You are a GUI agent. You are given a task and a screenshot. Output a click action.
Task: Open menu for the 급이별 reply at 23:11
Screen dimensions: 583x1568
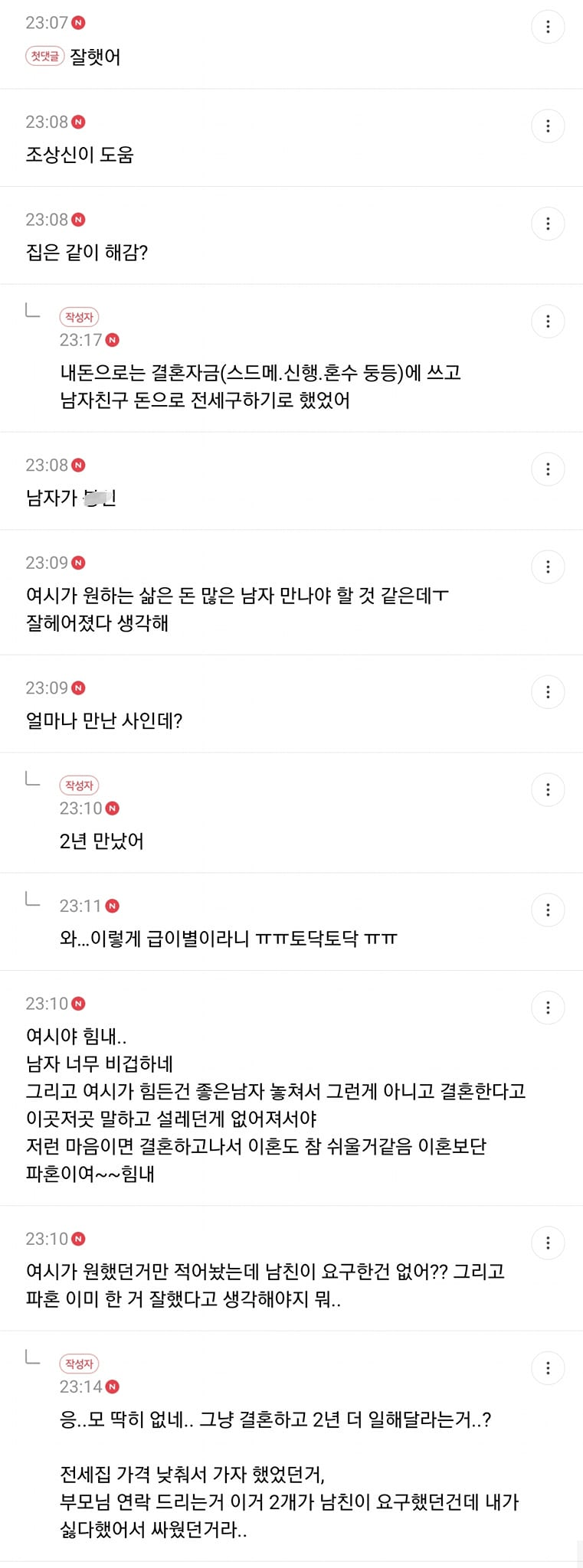click(x=548, y=910)
